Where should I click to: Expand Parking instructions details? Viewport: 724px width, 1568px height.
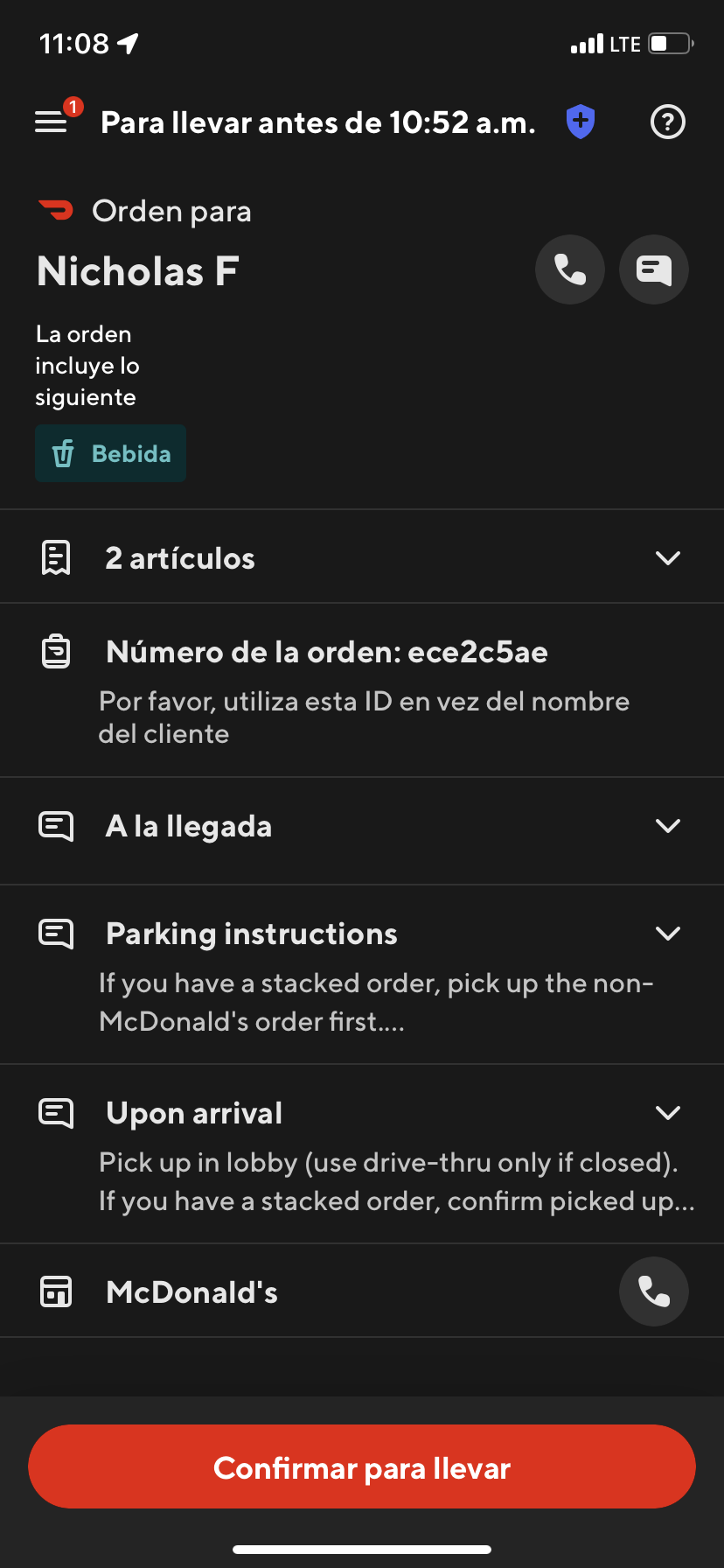pos(668,934)
